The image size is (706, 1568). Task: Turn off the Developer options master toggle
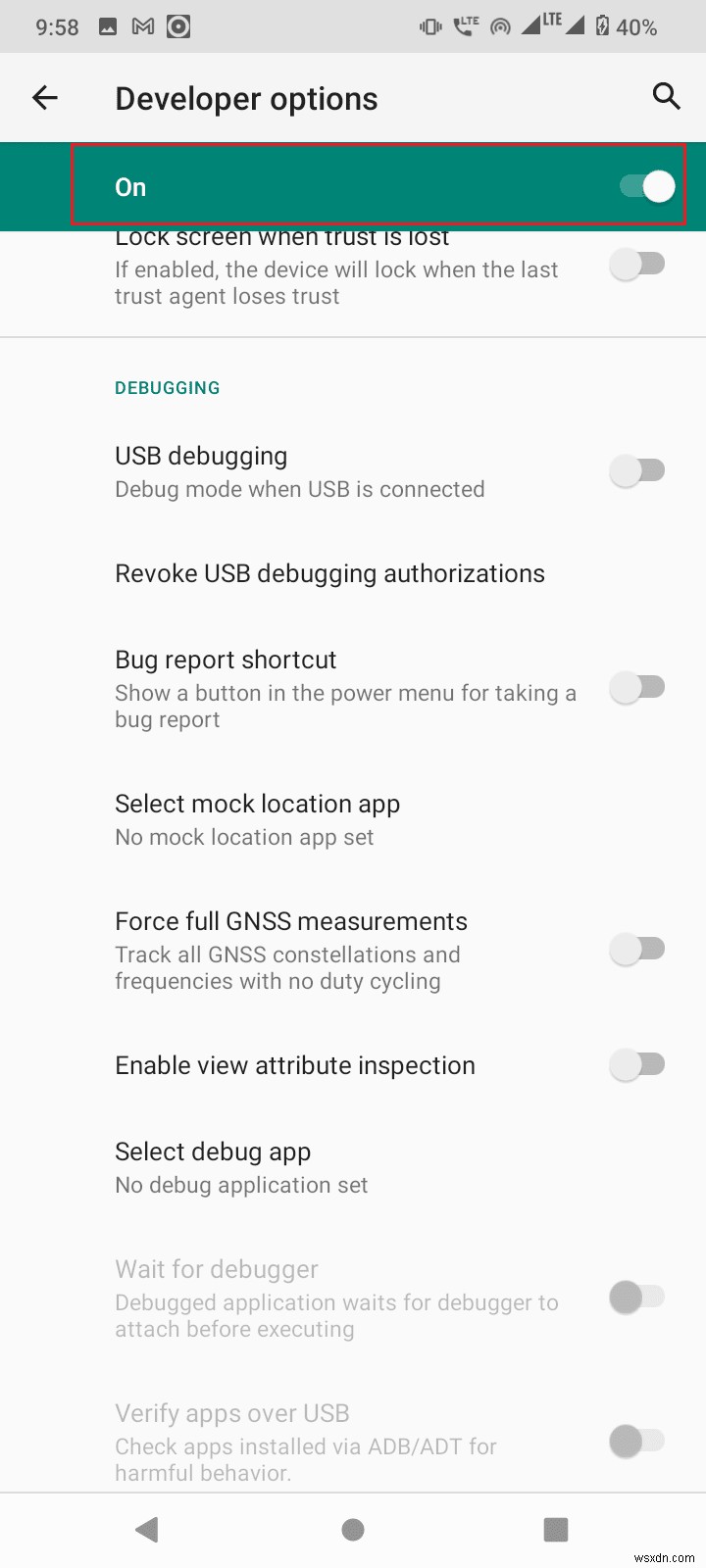[x=644, y=186]
